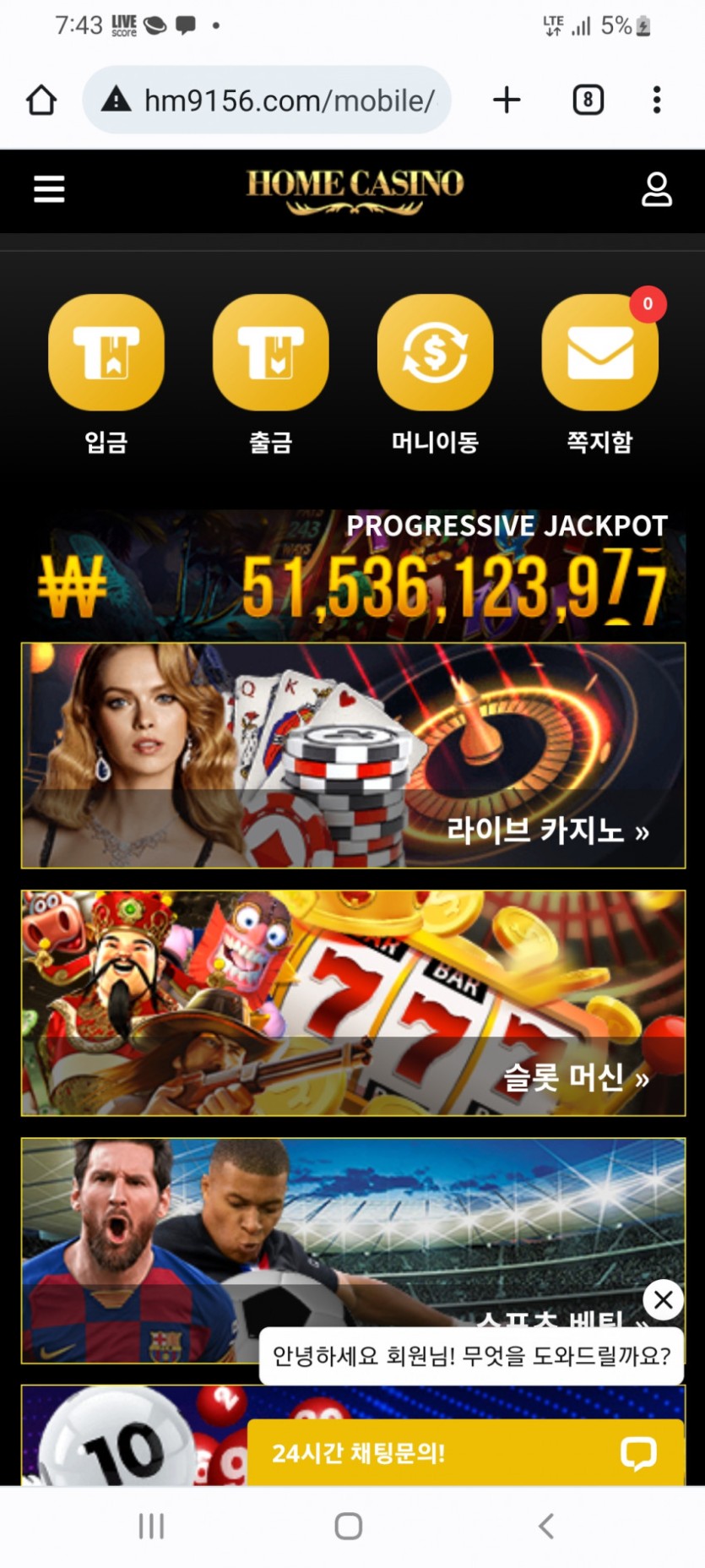Open the browser overflow menu
Viewport: 705px width, 1568px height.
(657, 100)
